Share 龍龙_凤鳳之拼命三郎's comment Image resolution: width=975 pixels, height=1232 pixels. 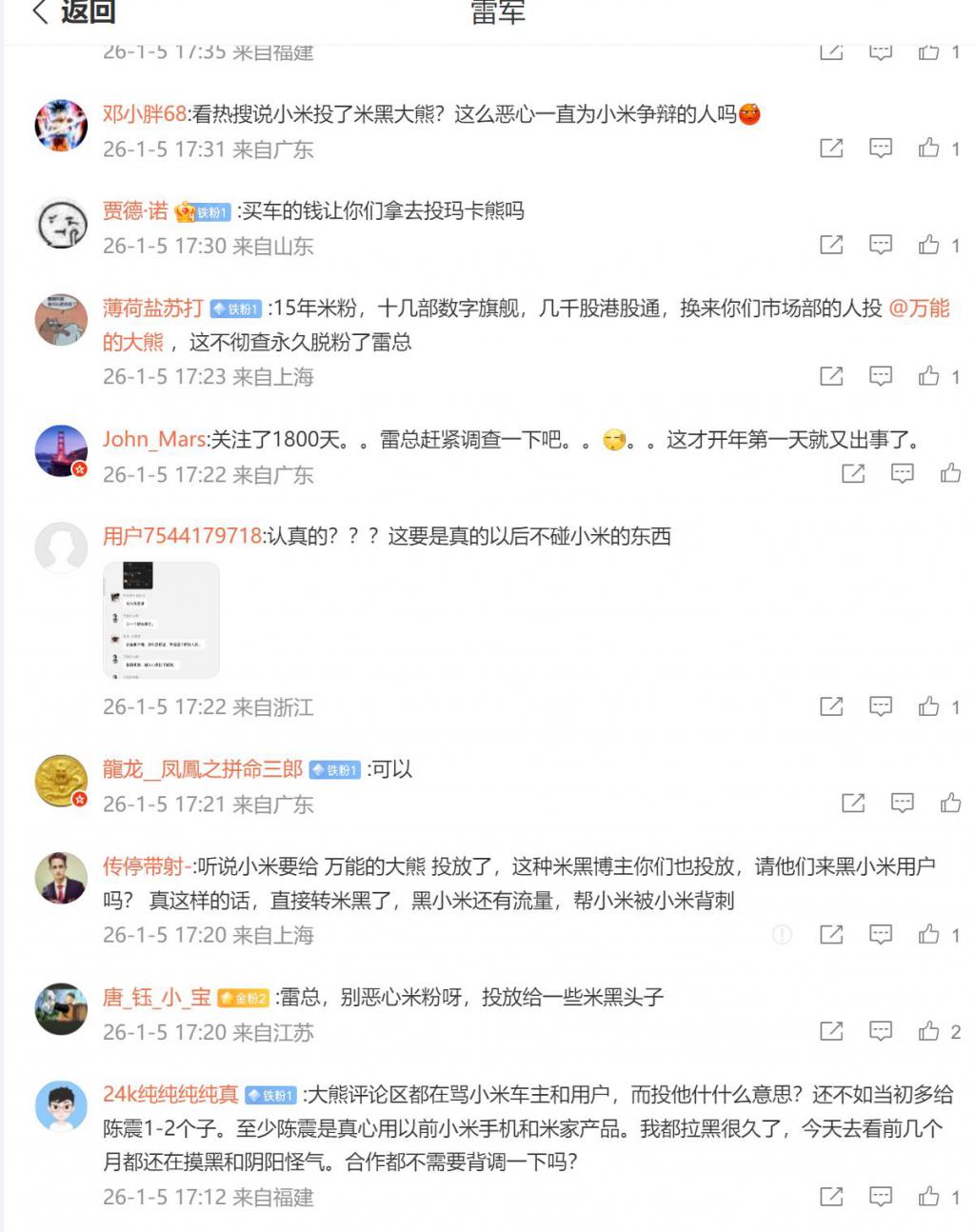point(853,804)
